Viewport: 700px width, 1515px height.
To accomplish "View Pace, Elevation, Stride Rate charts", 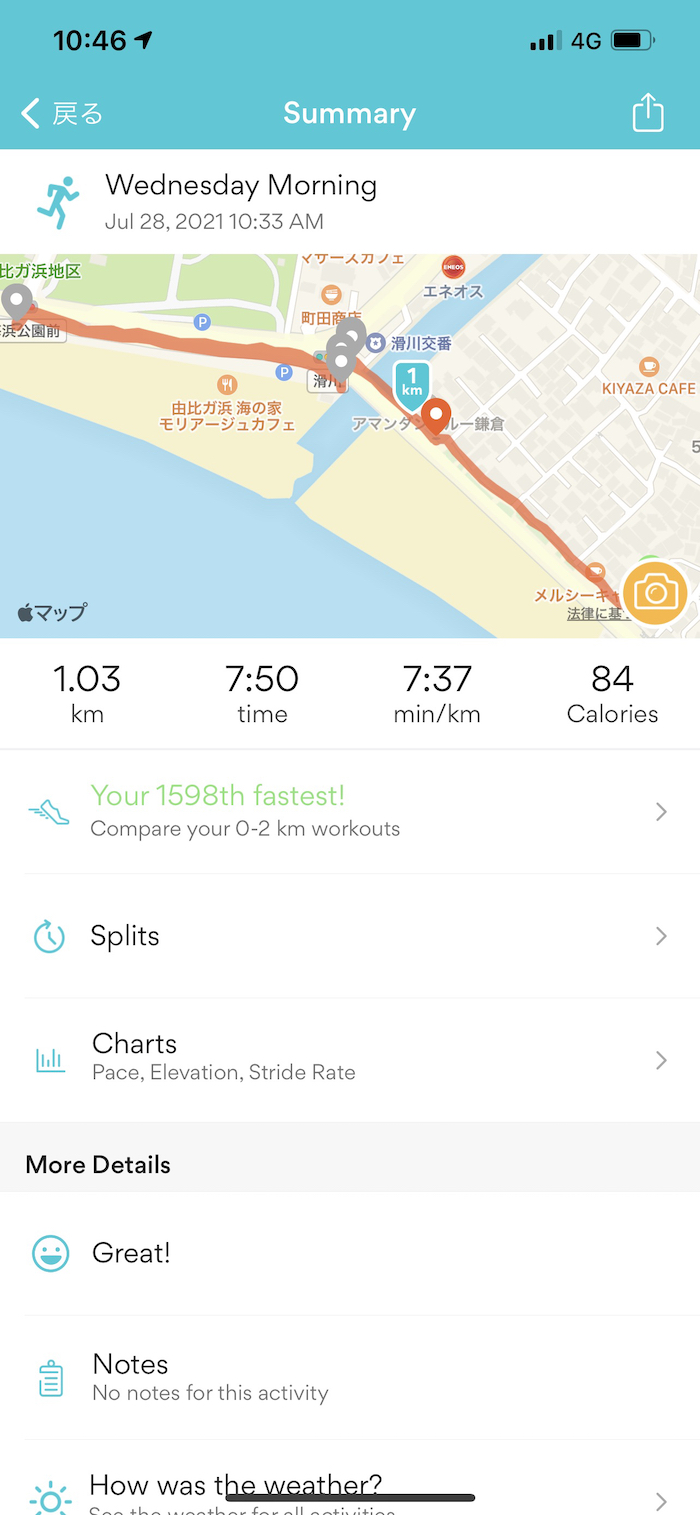I will tap(348, 1059).
